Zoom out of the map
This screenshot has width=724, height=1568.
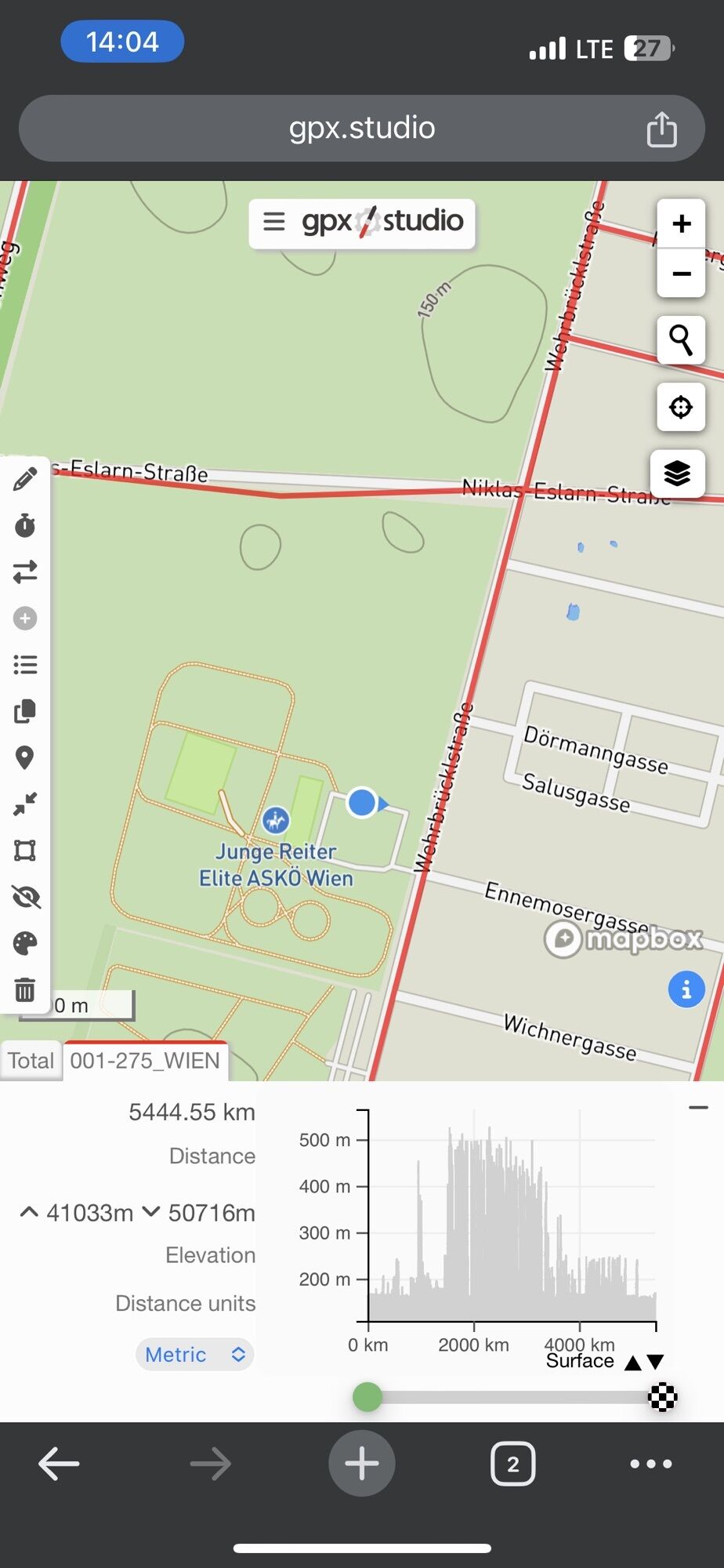pyautogui.click(x=681, y=274)
